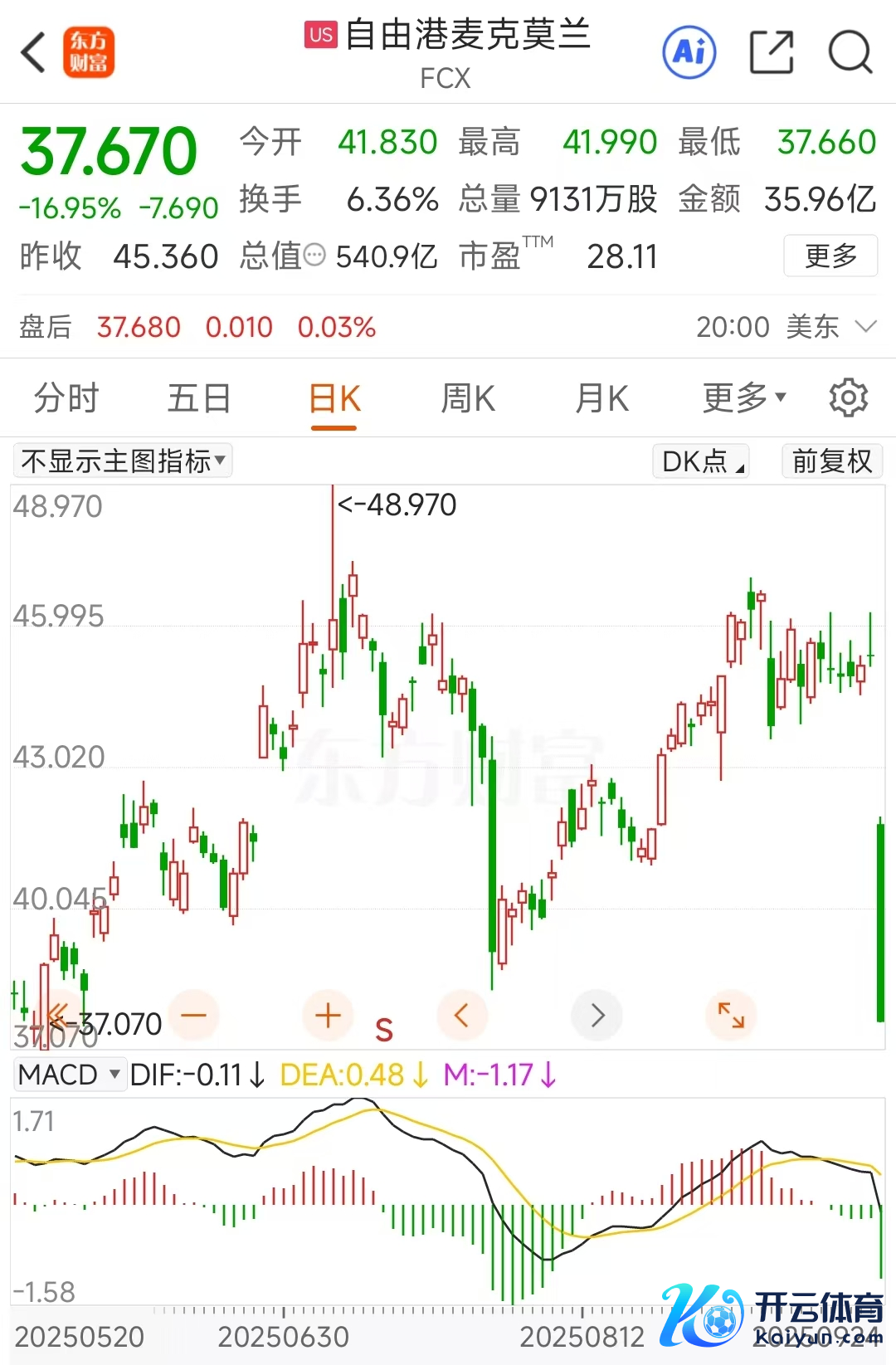Open the MACD indicator dropdown
896x1365 pixels.
[x=70, y=1075]
